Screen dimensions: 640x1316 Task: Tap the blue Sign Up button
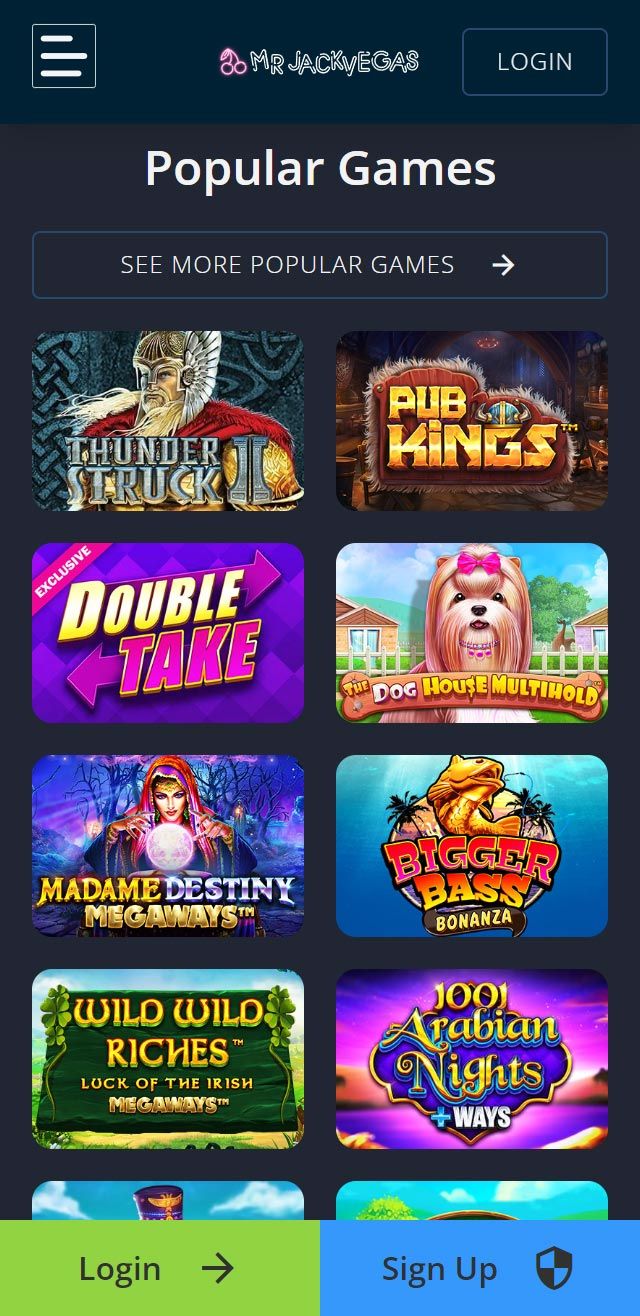tap(480, 1268)
